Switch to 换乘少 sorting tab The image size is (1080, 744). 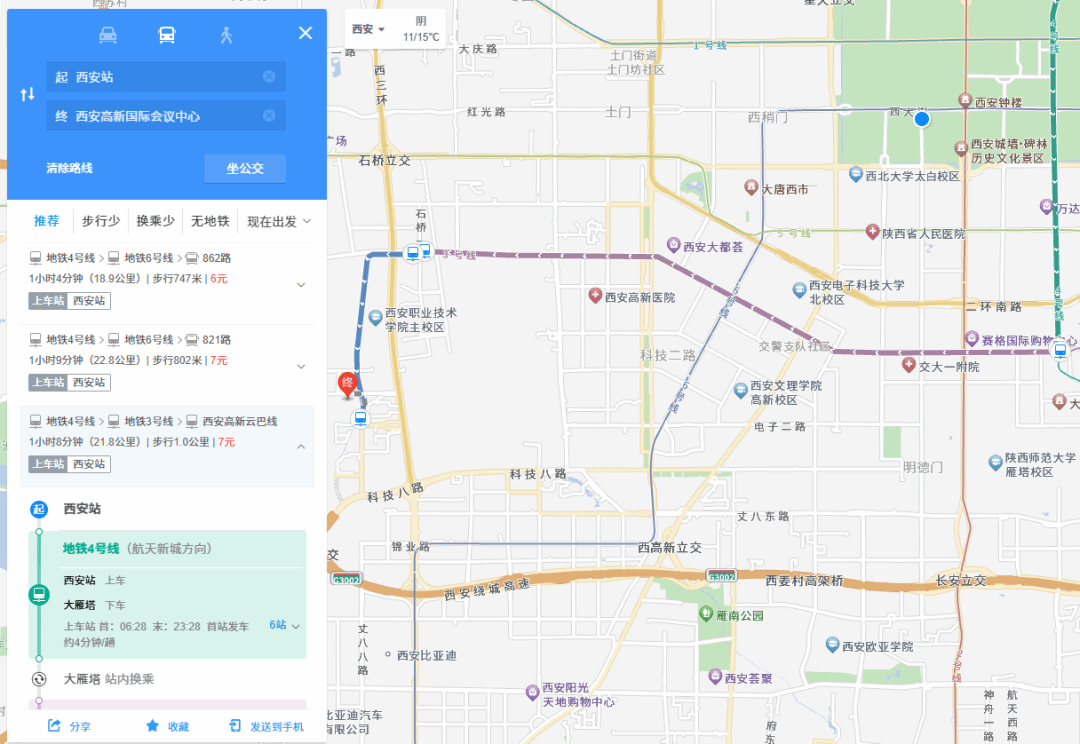coord(156,221)
